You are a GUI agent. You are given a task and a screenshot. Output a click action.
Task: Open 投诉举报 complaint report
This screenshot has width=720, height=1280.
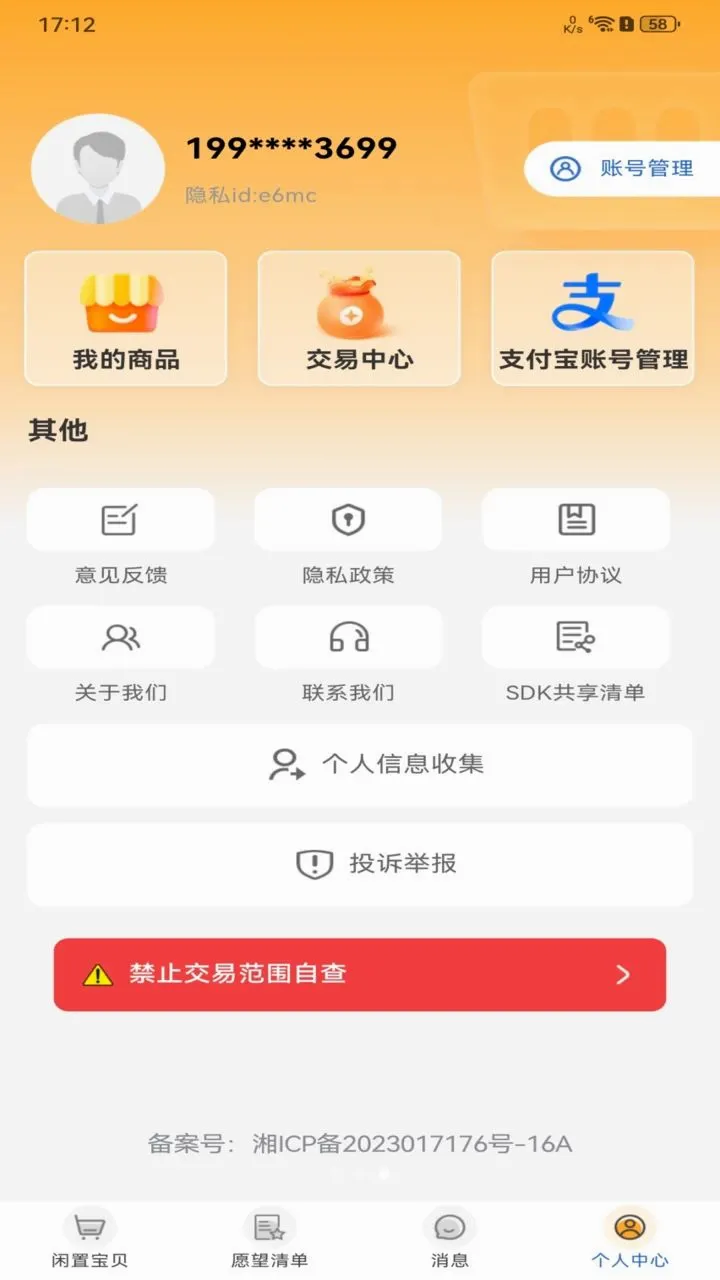click(360, 864)
